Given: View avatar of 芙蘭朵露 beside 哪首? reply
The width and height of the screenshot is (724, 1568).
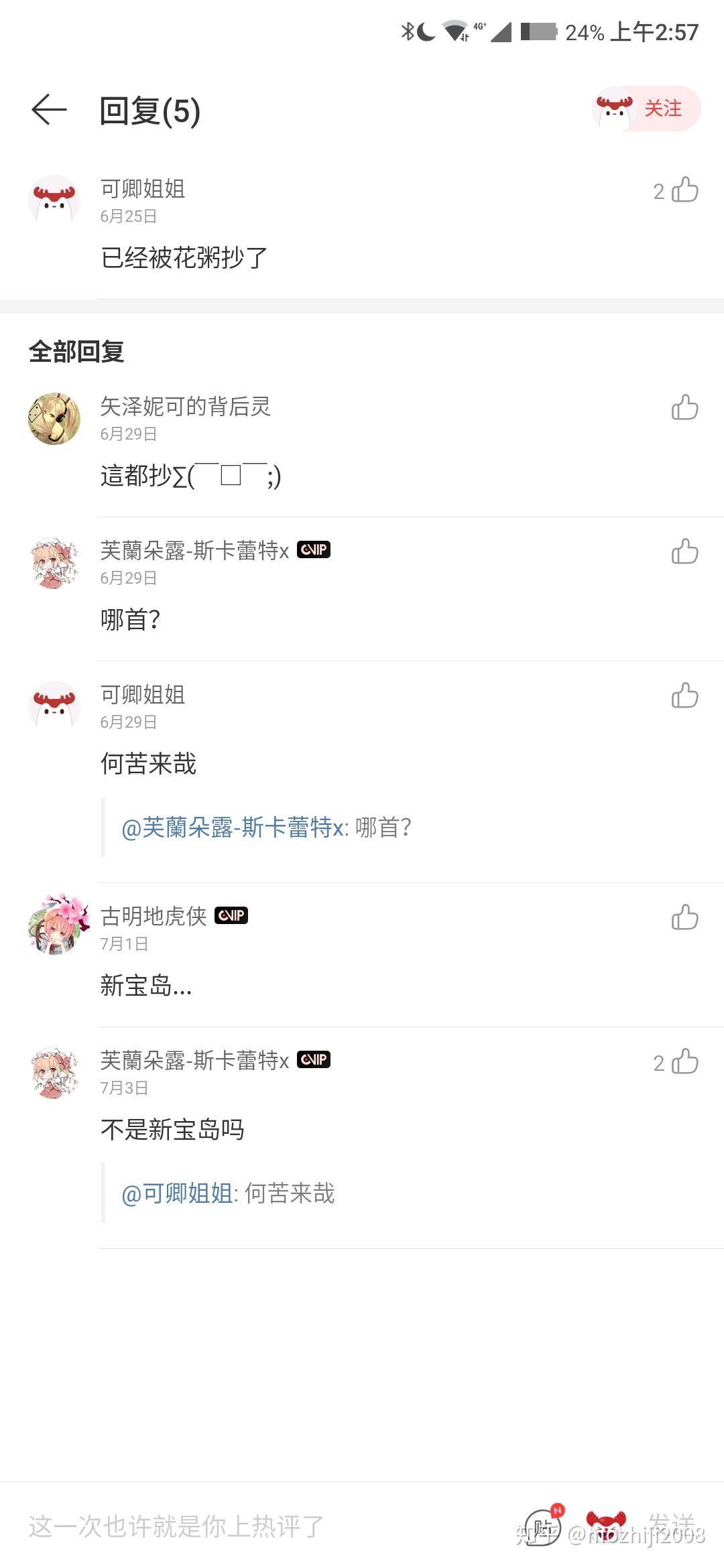Looking at the screenshot, I should pyautogui.click(x=54, y=563).
